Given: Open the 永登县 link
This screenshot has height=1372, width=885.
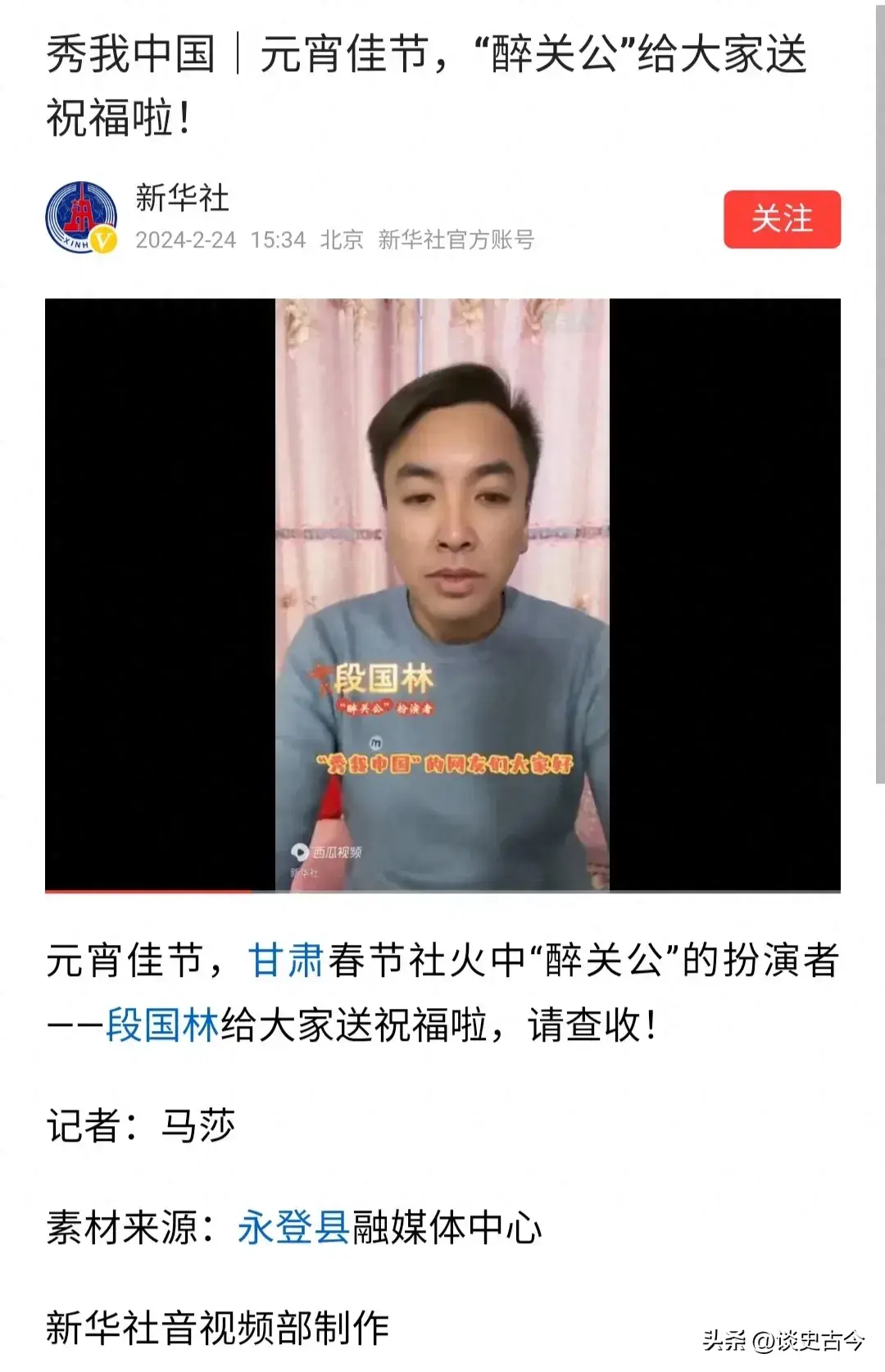Looking at the screenshot, I should pos(293,1228).
